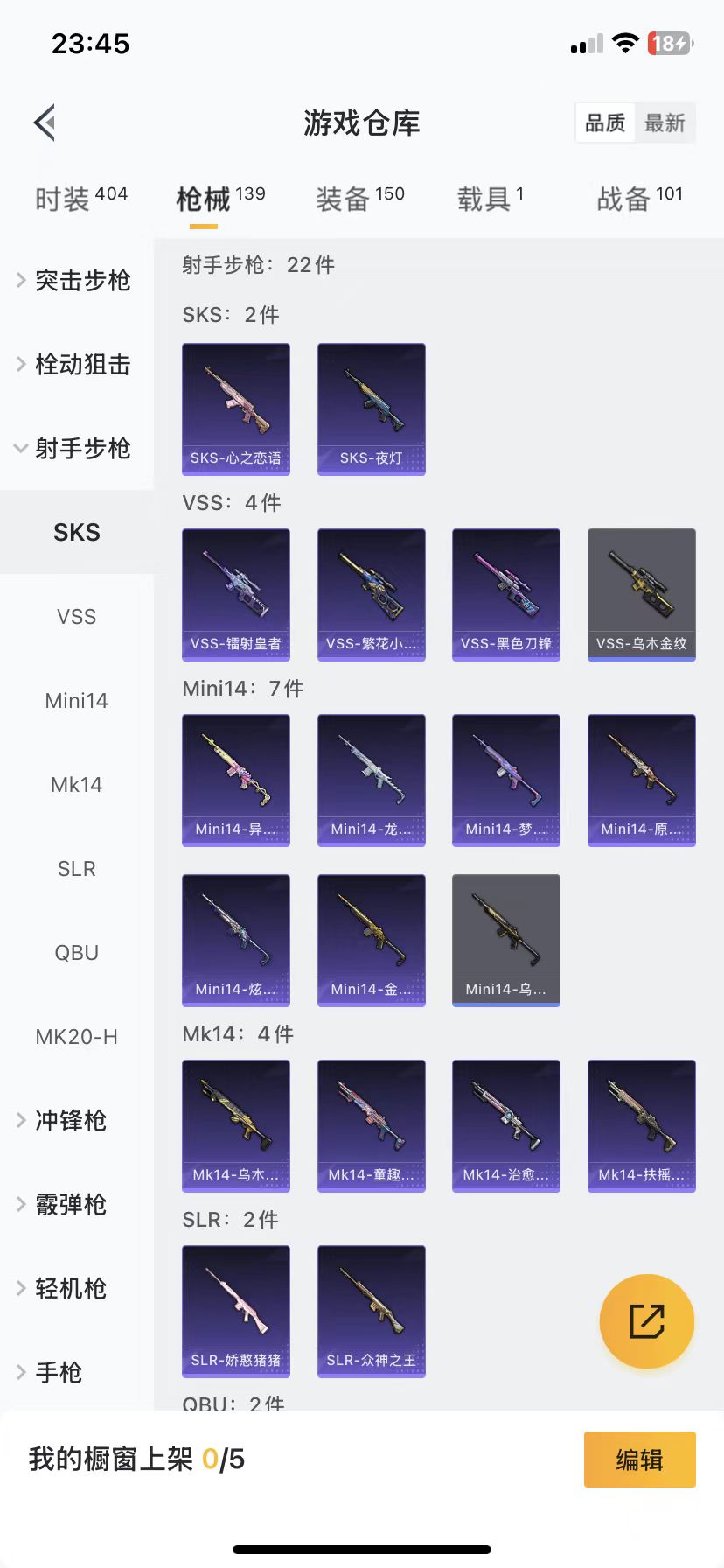This screenshot has height=1568, width=724.
Task: Switch to the 时装 tab
Action: tap(80, 199)
